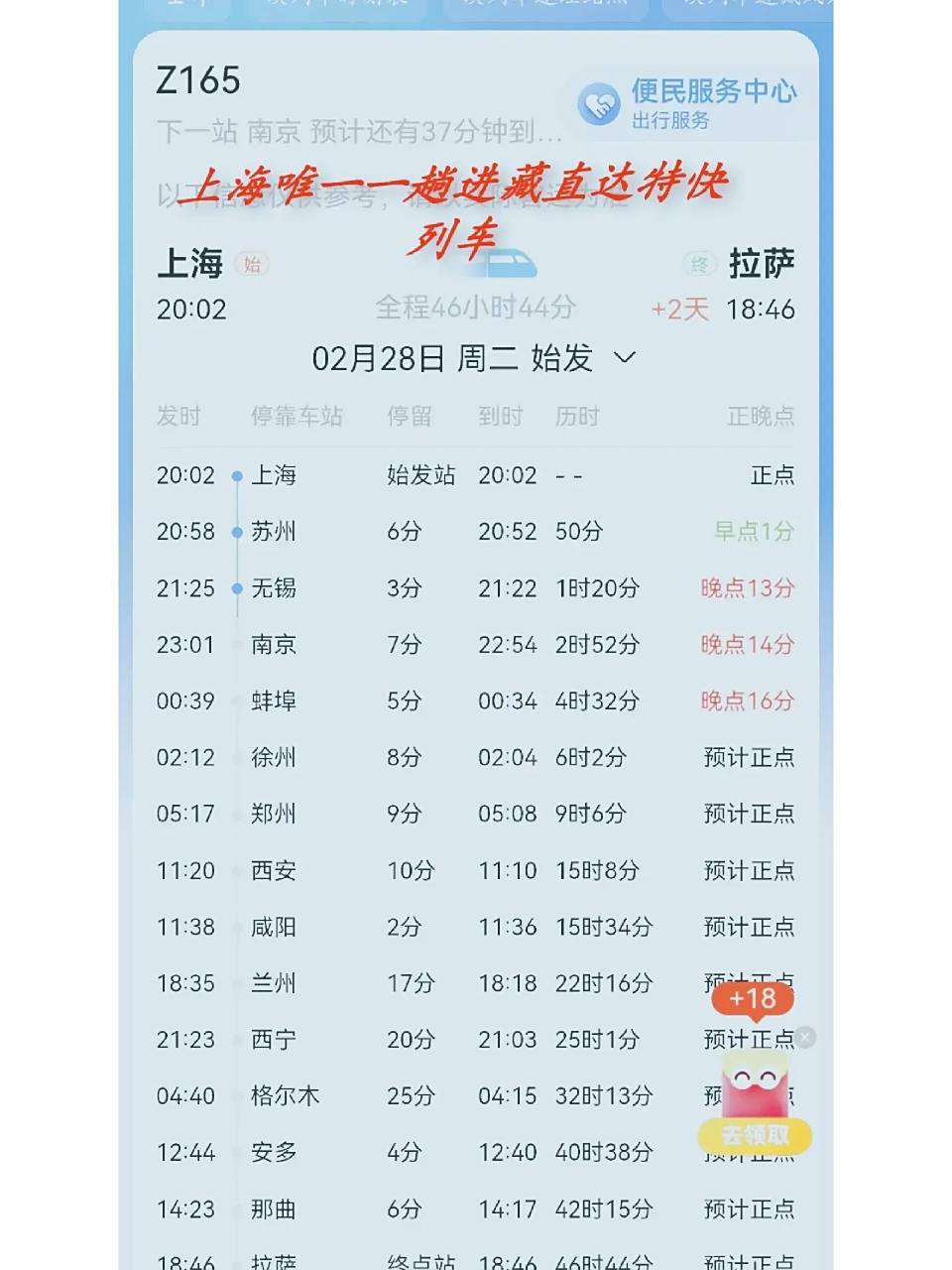952x1270 pixels.
Task: Tap the blue train icon between 上海 and 拉萨
Action: [512, 261]
